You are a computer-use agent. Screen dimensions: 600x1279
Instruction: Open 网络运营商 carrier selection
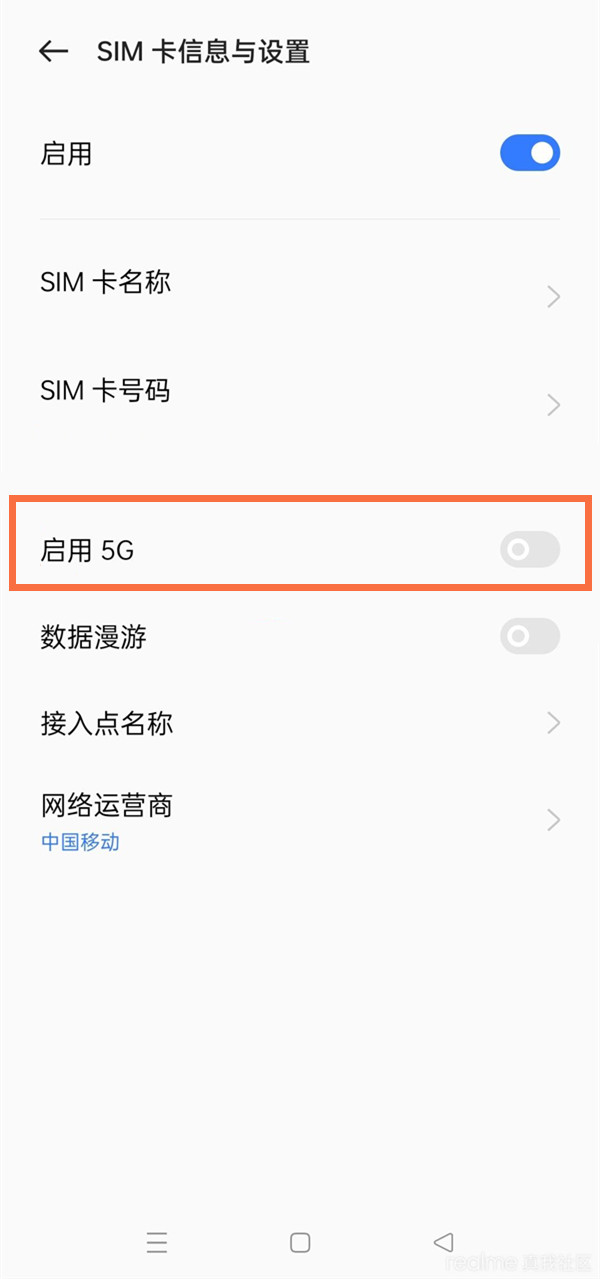(300, 820)
